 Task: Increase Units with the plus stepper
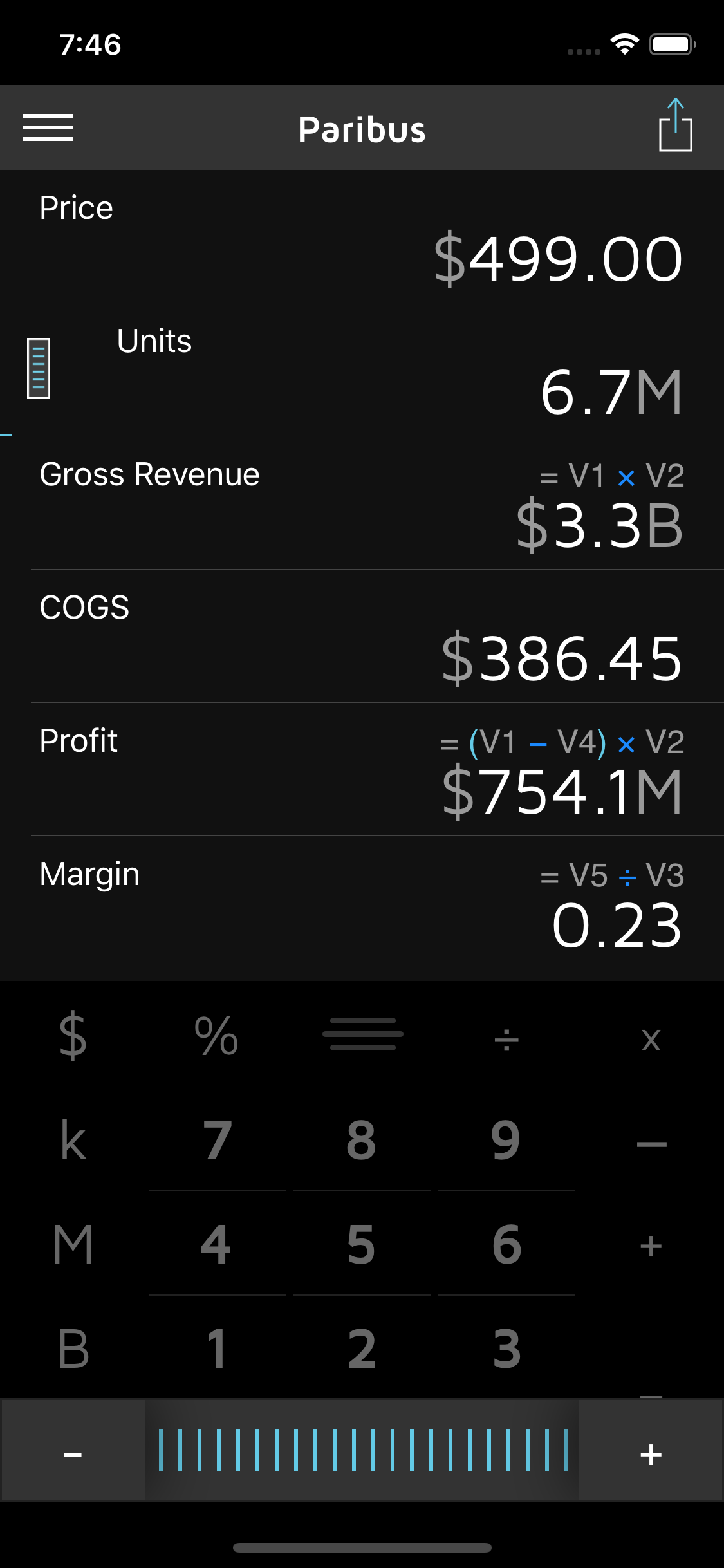pyautogui.click(x=651, y=1452)
